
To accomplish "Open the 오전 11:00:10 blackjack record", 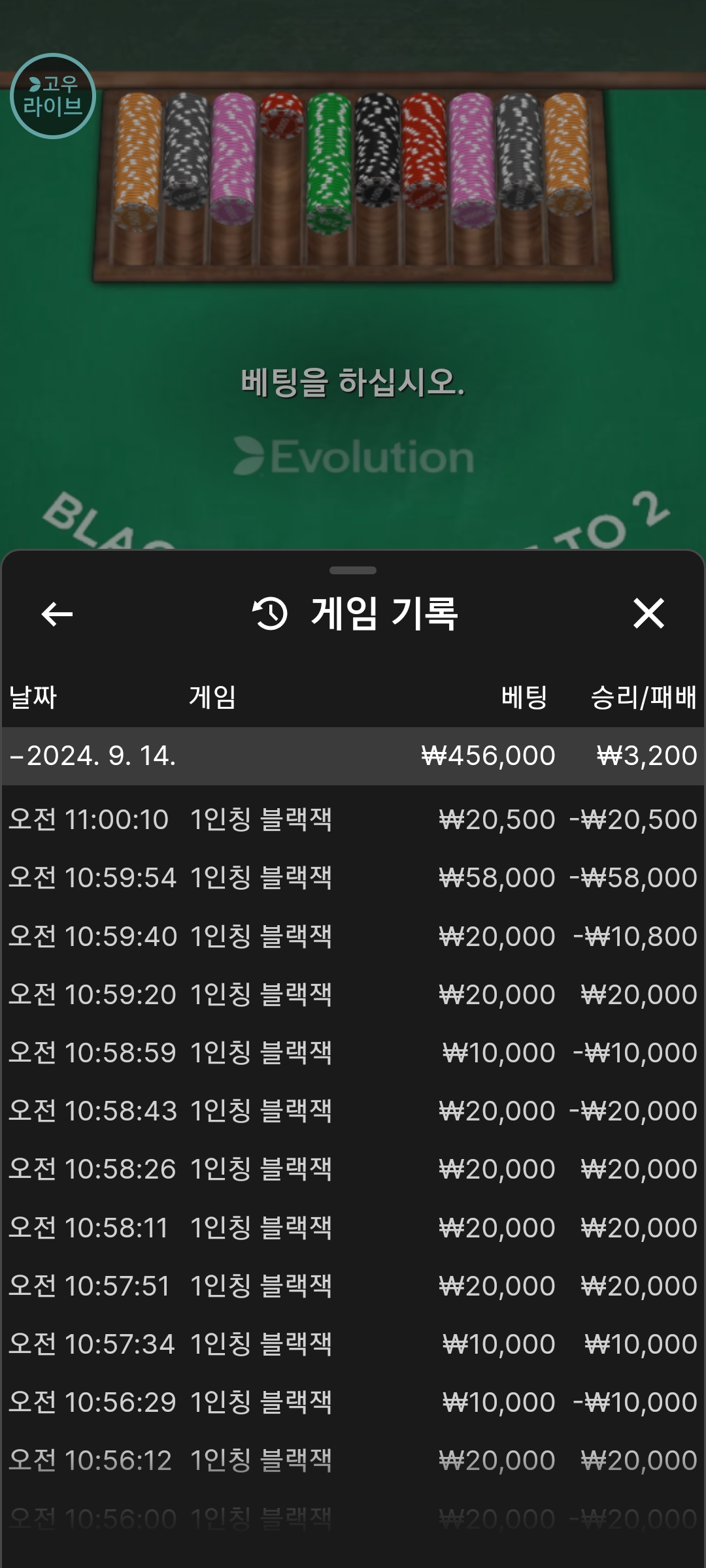I will pos(353,819).
